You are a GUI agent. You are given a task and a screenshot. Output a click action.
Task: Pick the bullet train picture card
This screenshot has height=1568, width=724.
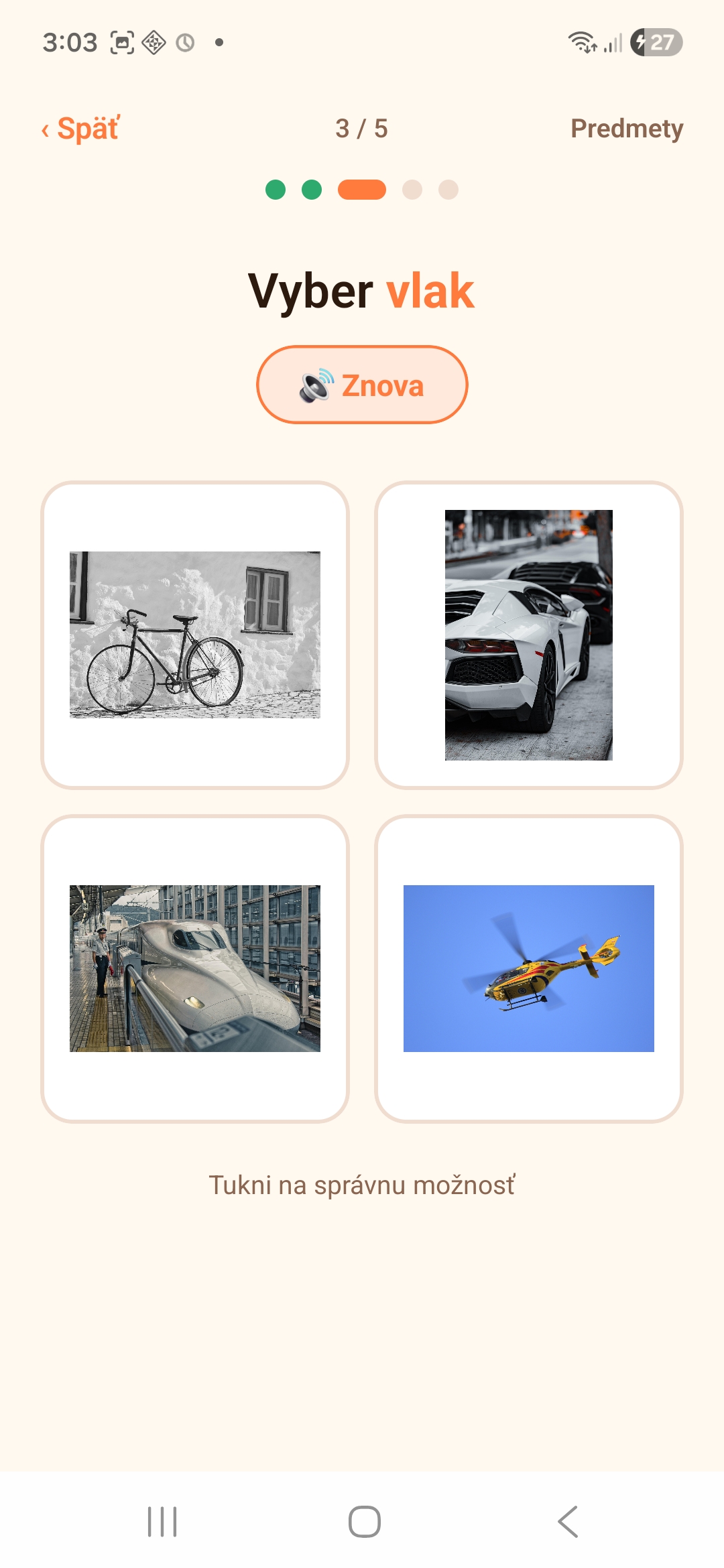coord(195,969)
